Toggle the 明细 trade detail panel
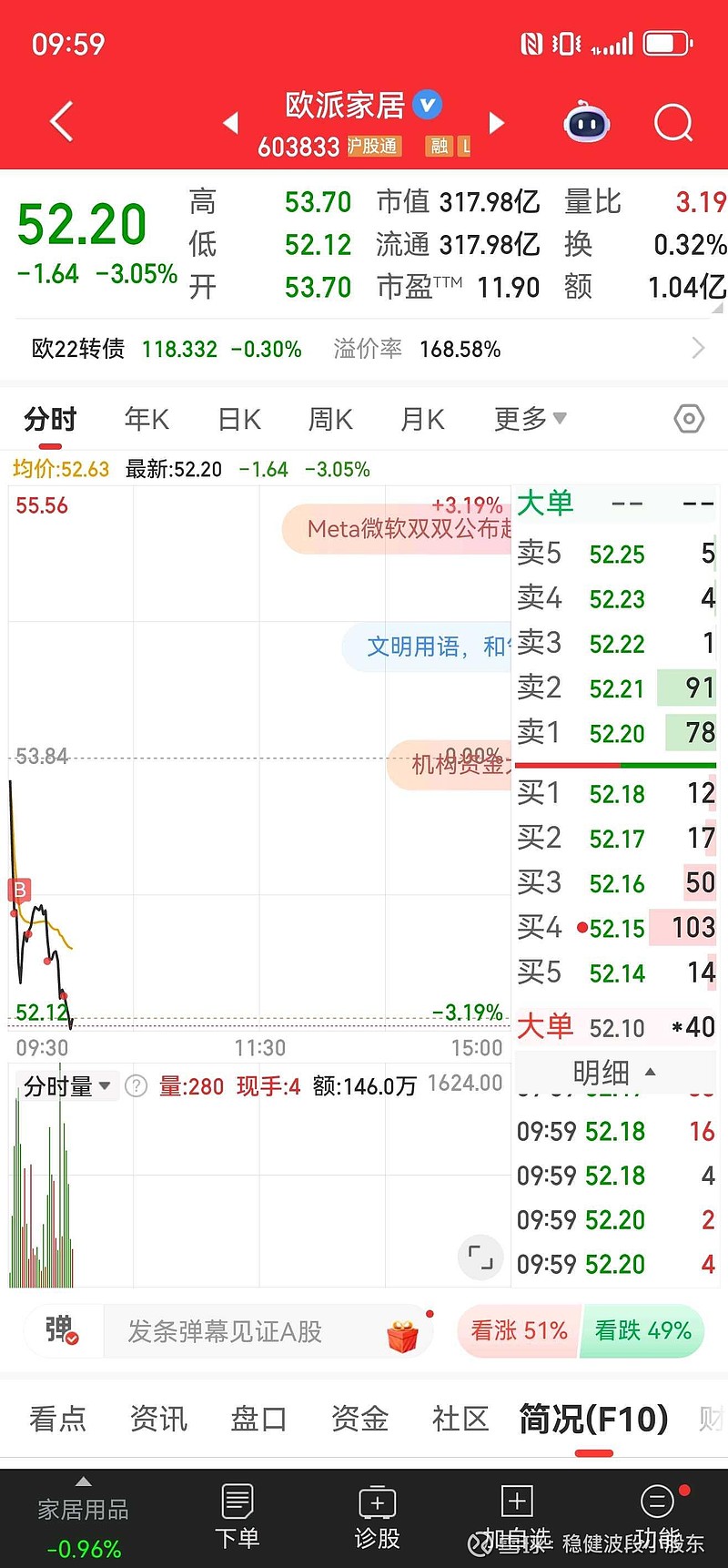The width and height of the screenshot is (728, 1568). pyautogui.click(x=613, y=1073)
